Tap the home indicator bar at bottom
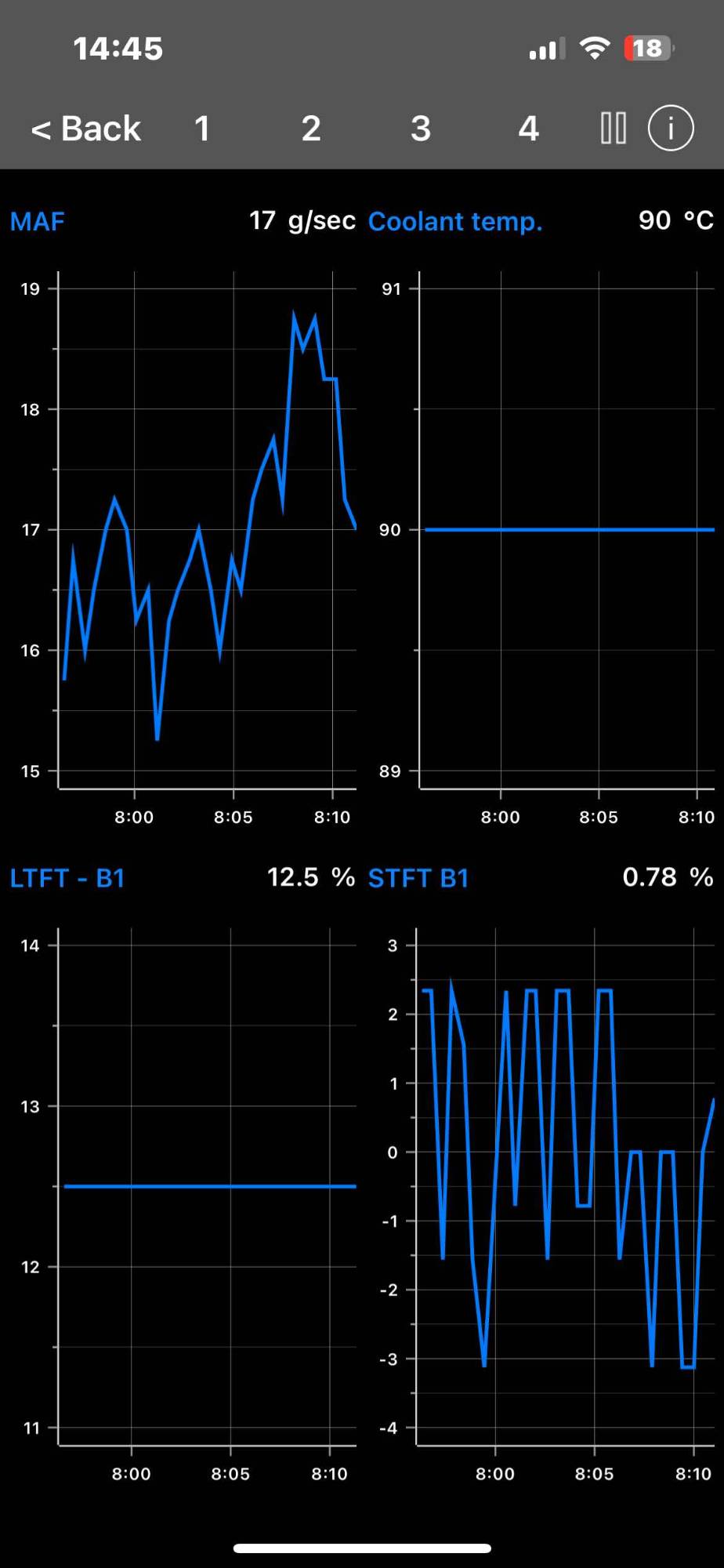724x1568 pixels. click(362, 1547)
